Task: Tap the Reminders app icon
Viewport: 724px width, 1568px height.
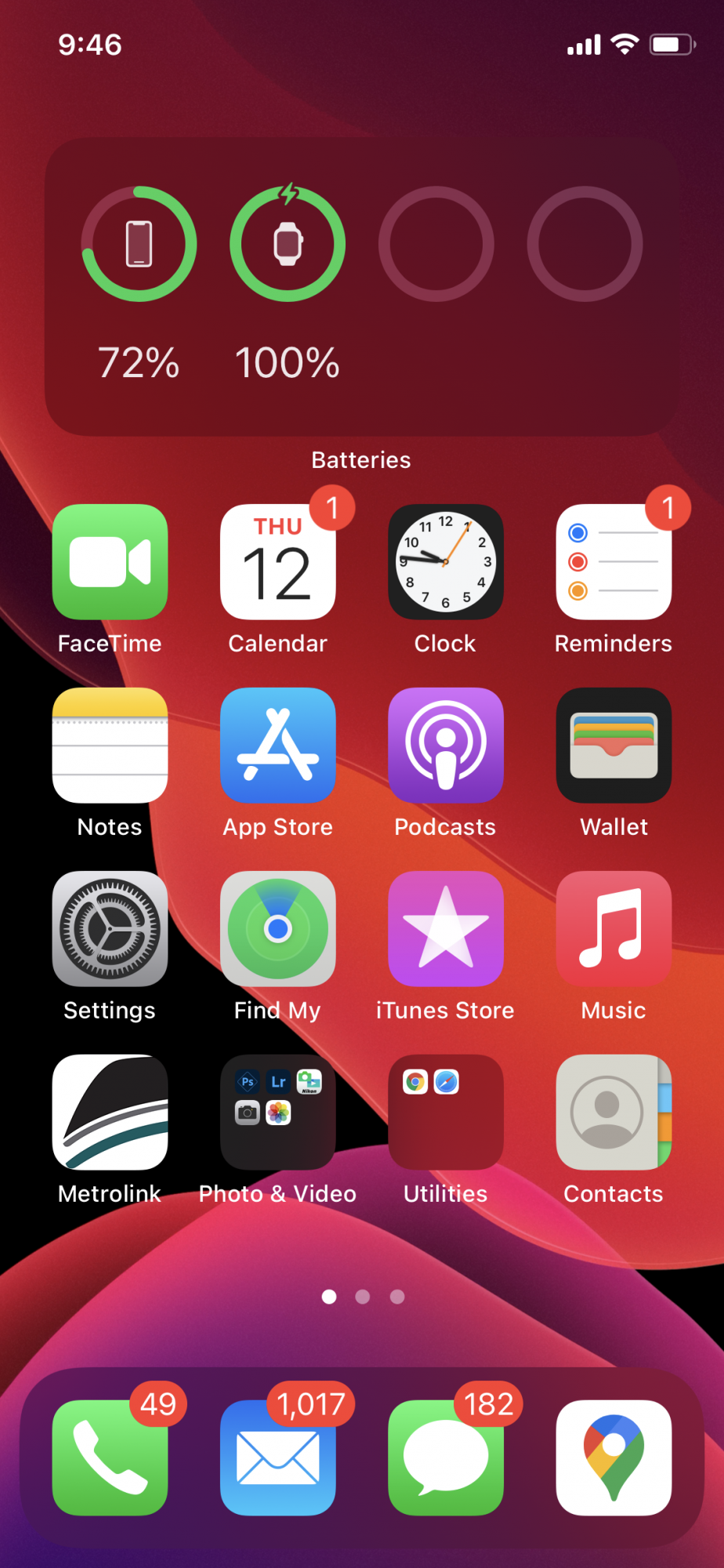Action: [614, 561]
